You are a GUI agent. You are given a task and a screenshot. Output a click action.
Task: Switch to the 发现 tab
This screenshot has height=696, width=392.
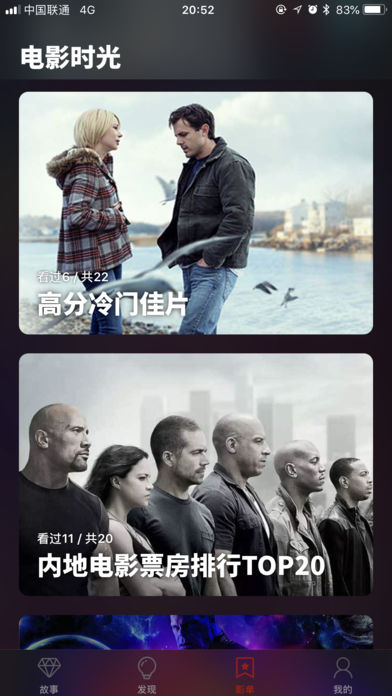click(x=147, y=675)
